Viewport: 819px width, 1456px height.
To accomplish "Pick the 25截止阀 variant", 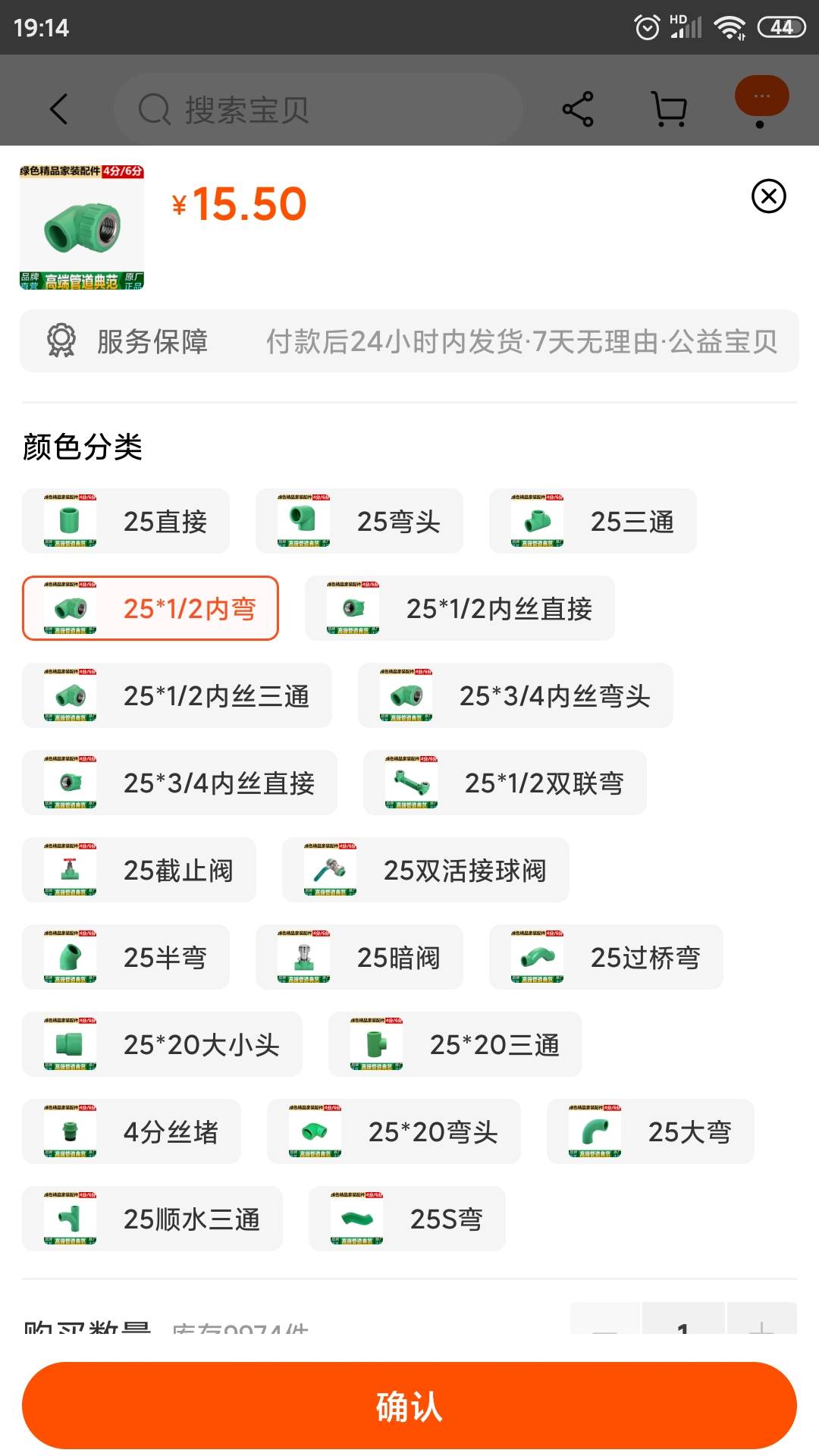I will click(139, 870).
